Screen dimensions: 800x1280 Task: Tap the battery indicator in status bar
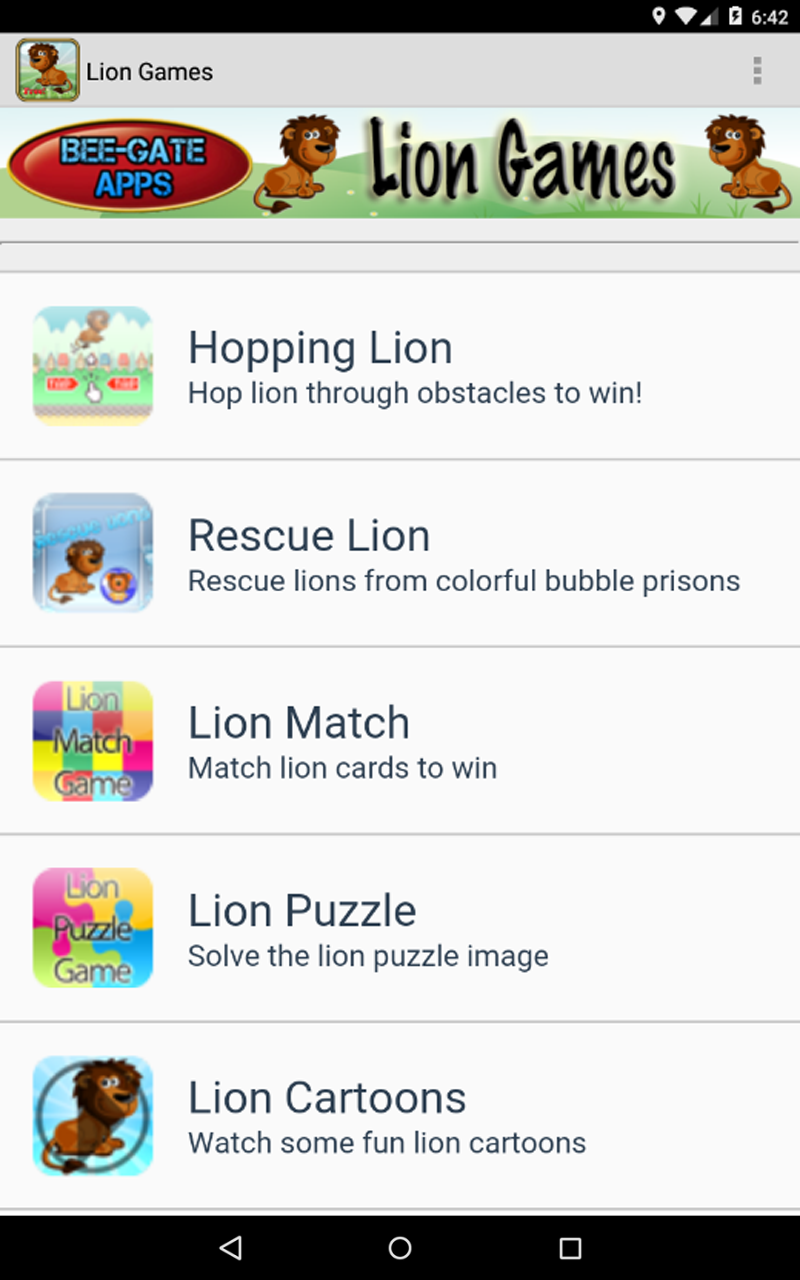pyautogui.click(x=737, y=16)
